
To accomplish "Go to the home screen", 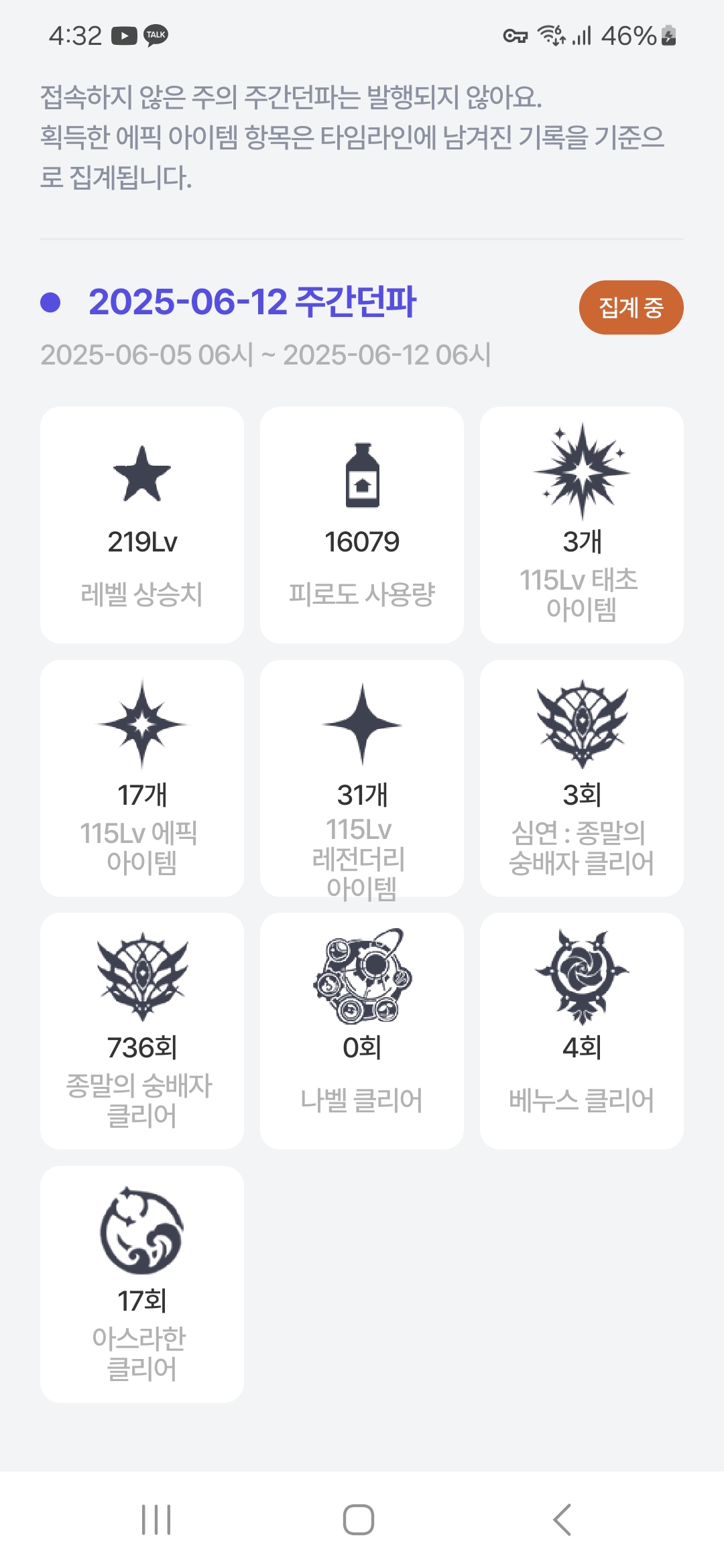I will pyautogui.click(x=359, y=1519).
